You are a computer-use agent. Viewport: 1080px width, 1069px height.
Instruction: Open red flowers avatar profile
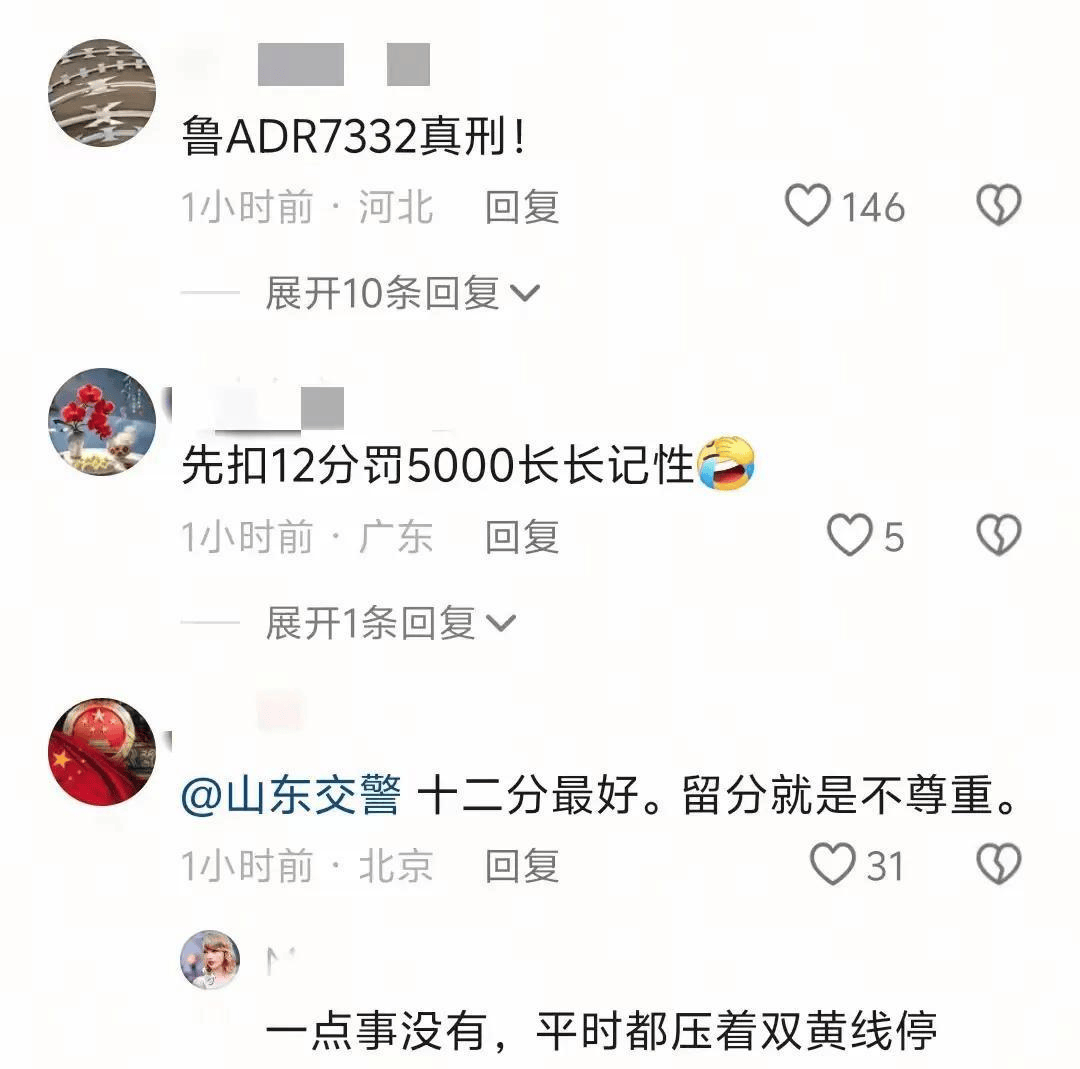pos(101,422)
